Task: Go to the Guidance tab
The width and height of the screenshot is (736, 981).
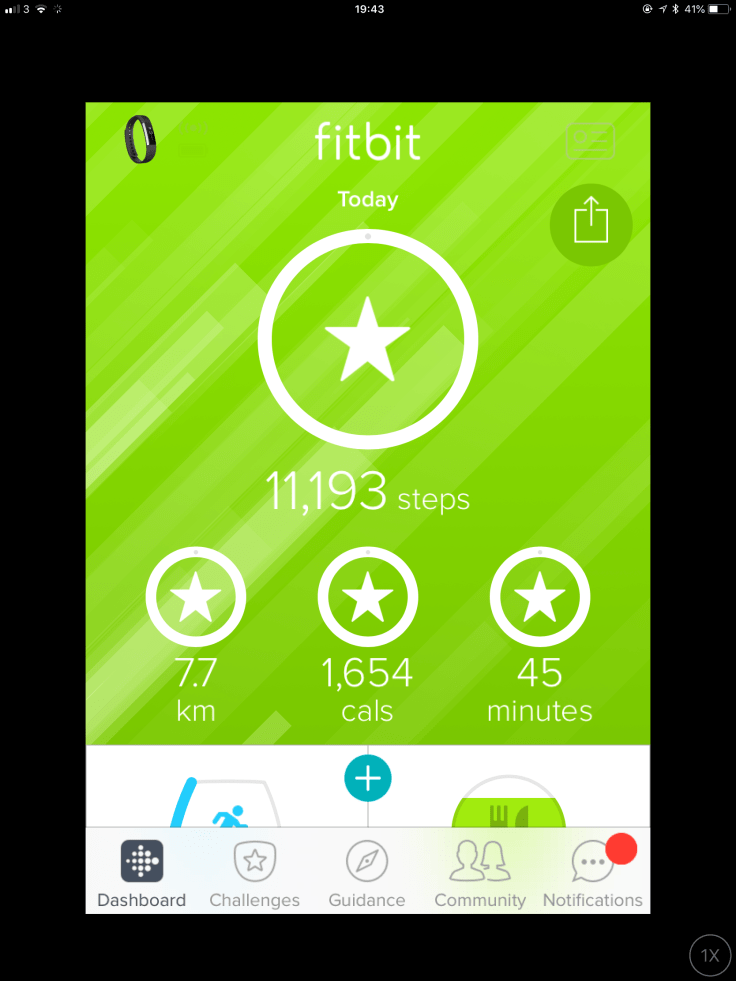Action: (367, 873)
